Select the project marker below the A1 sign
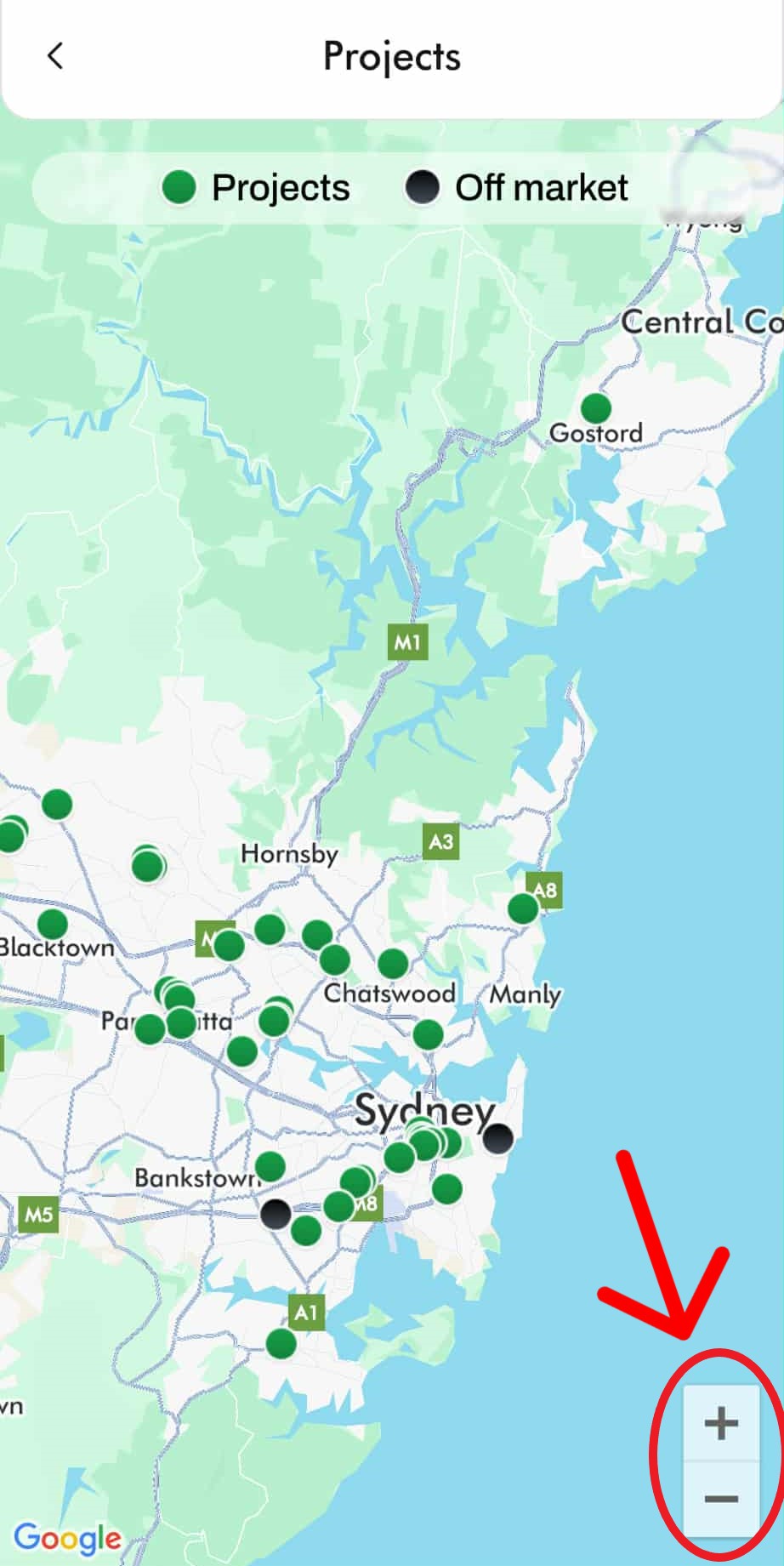This screenshot has height=1566, width=784. click(281, 1344)
